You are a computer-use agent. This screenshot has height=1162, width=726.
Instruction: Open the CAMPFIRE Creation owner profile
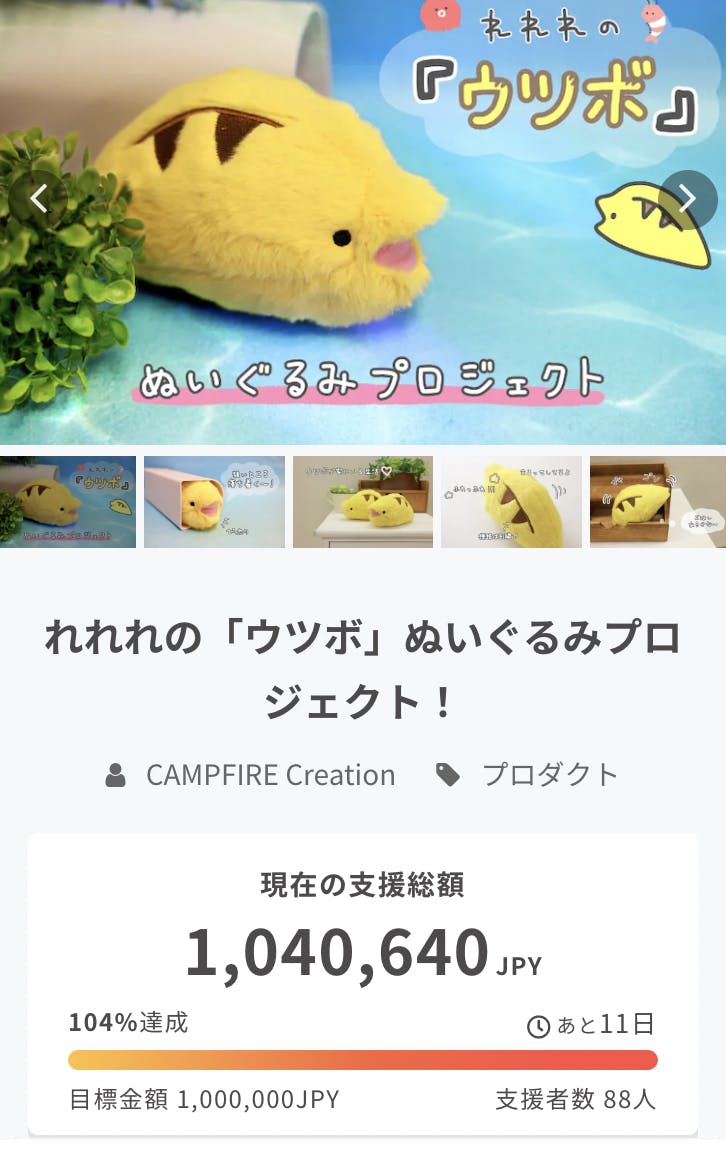pos(270,775)
